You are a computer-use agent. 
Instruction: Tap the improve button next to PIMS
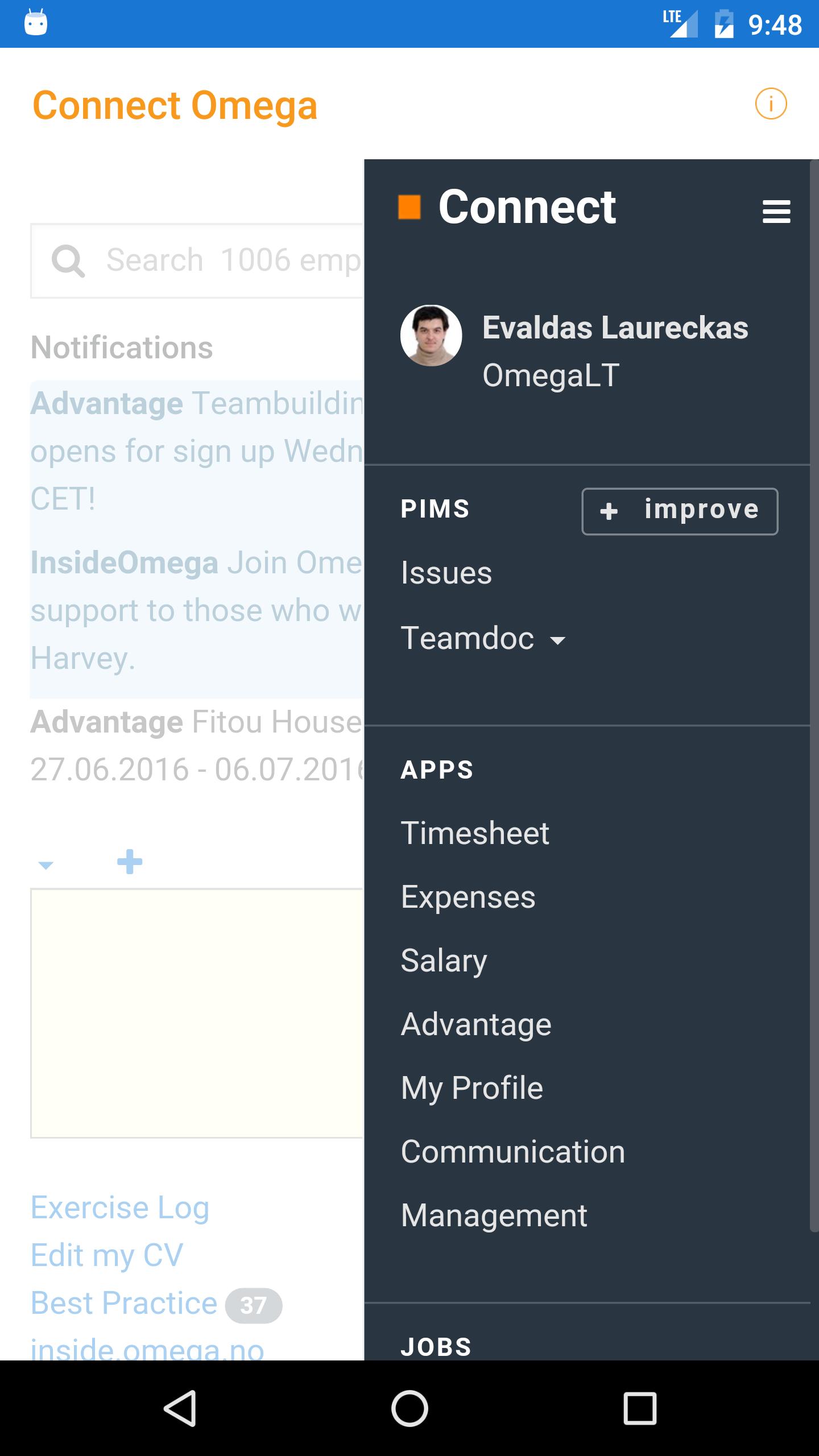pos(679,511)
